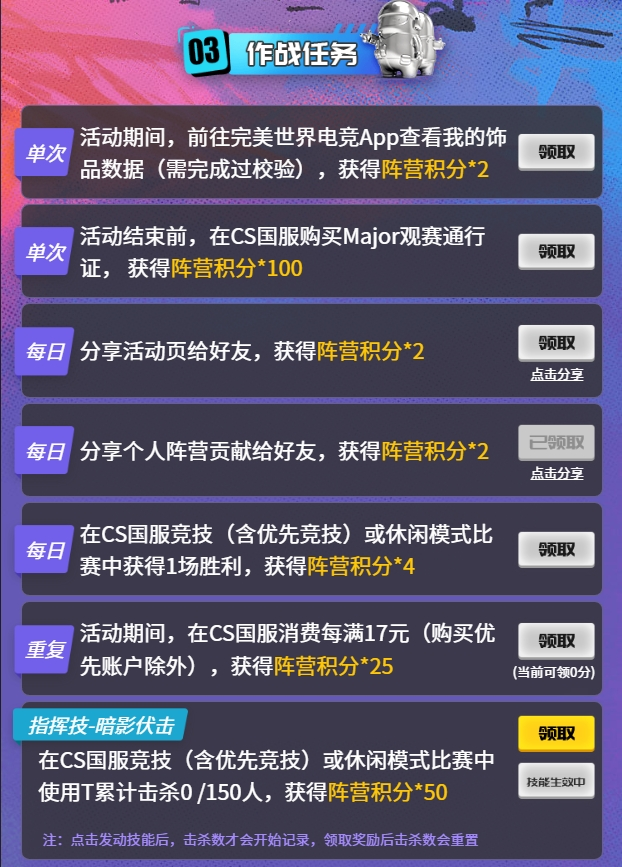Claim reward for viewing 饰品数据 task
Viewport: 622px width, 867px height.
click(556, 152)
